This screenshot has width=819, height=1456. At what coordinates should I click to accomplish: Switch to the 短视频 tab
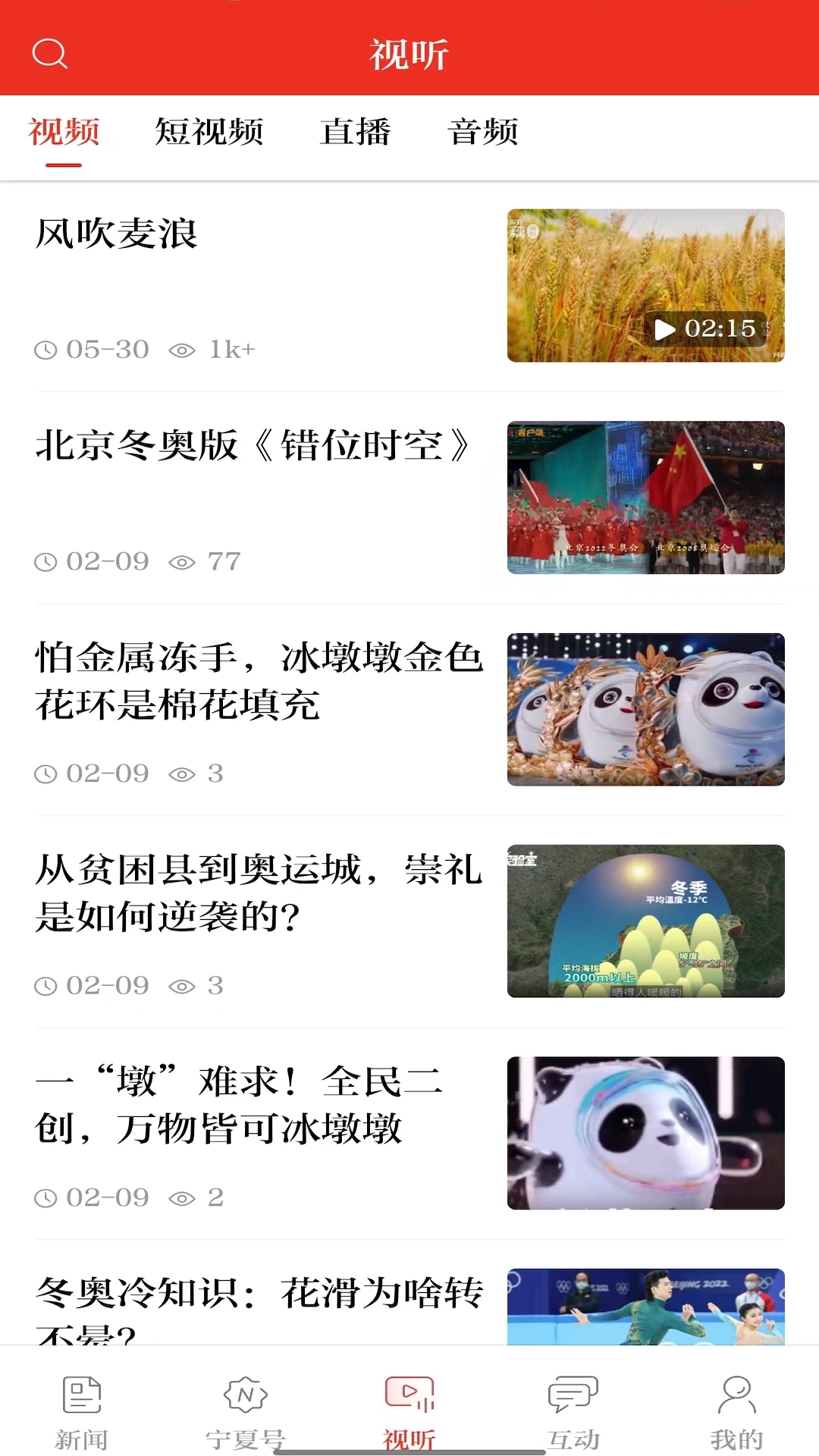click(209, 132)
